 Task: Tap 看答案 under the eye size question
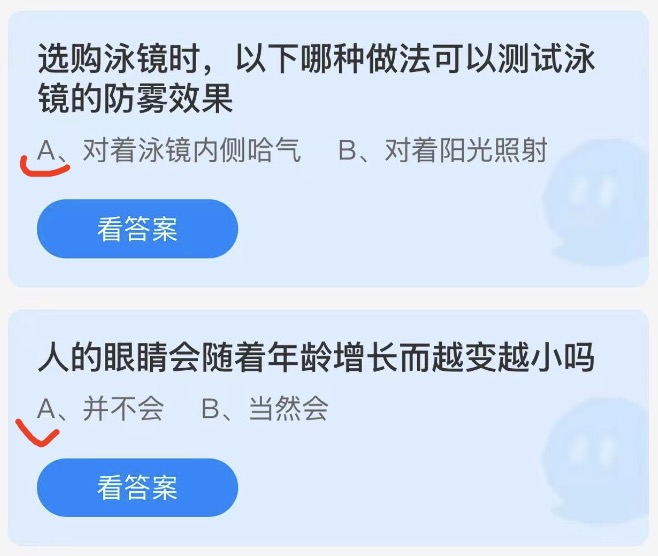coord(137,487)
